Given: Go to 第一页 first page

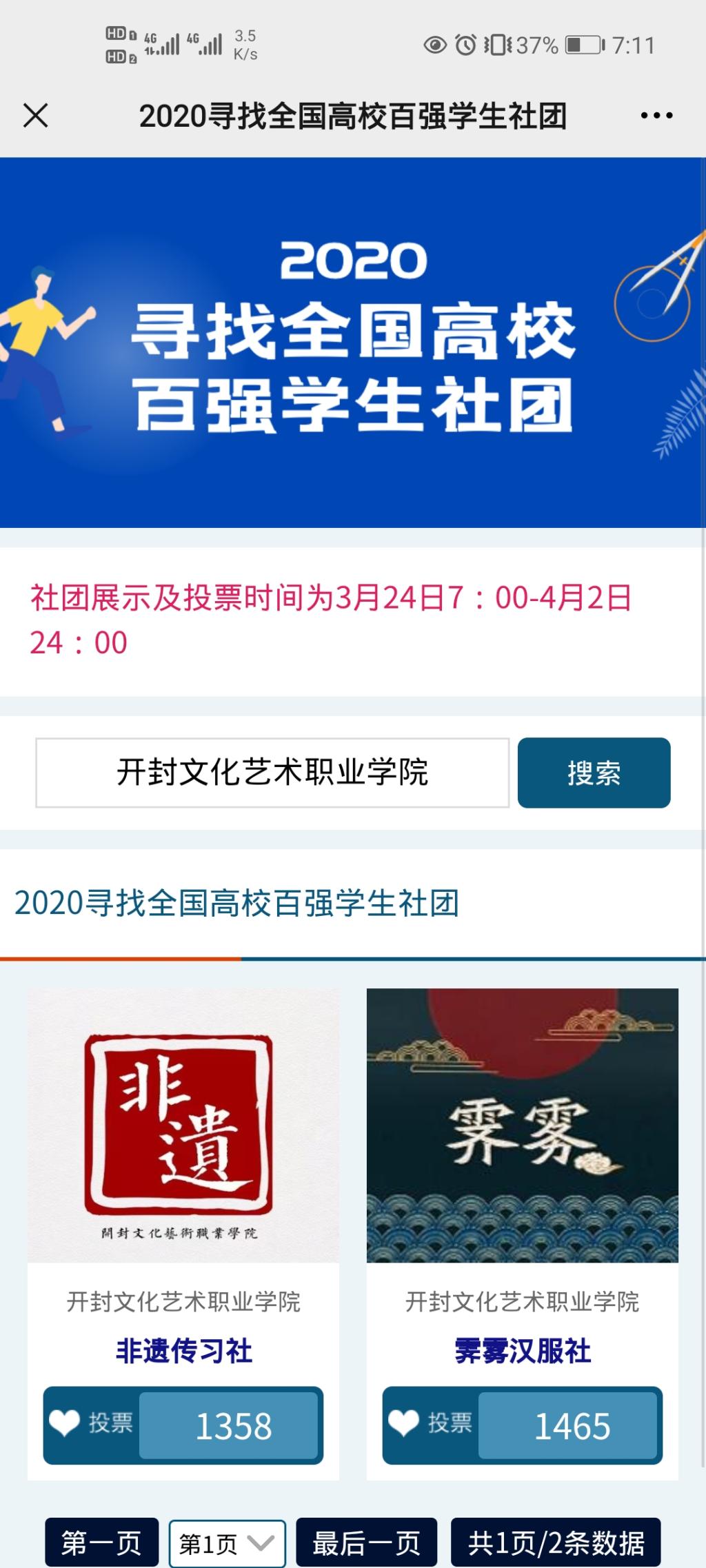Looking at the screenshot, I should [x=101, y=1542].
